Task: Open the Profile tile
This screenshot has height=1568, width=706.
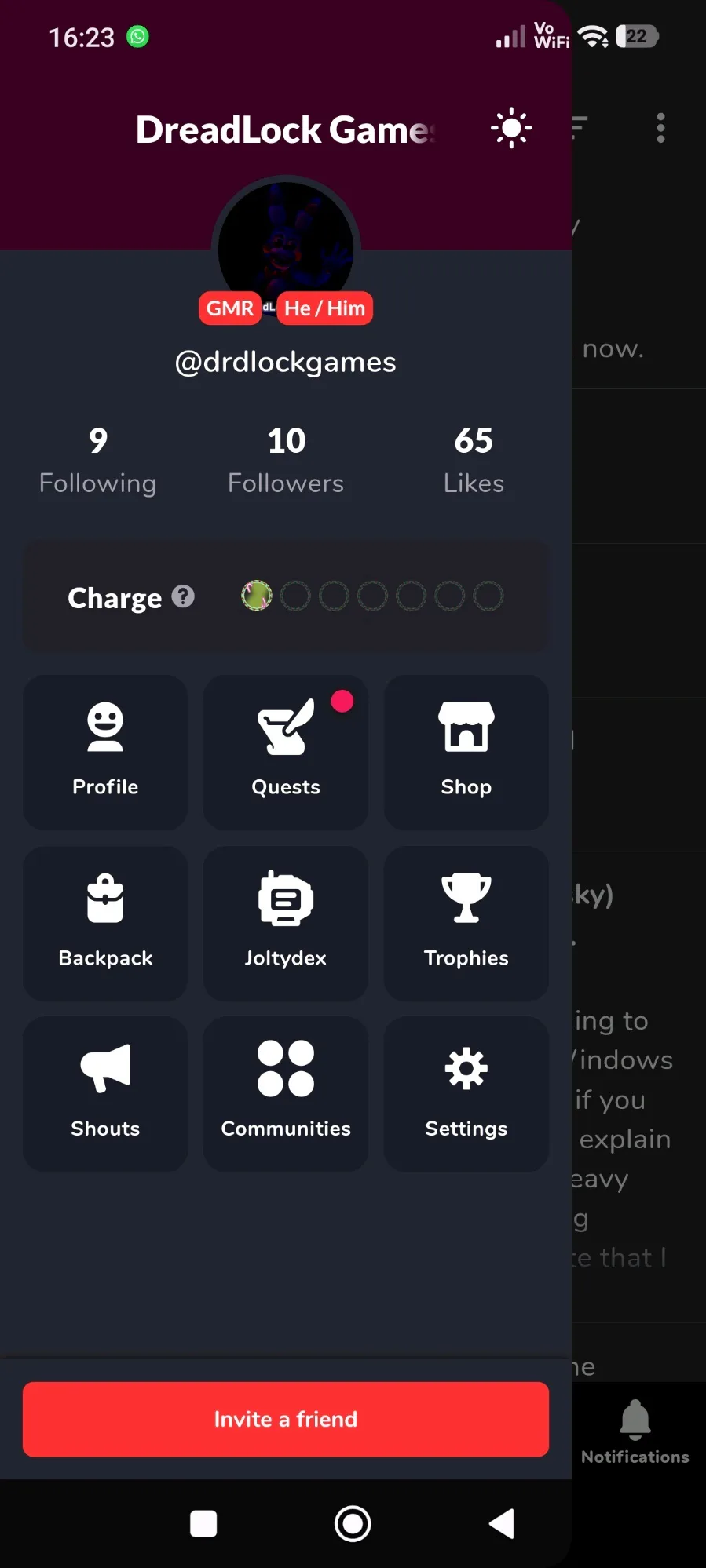Action: tap(105, 751)
